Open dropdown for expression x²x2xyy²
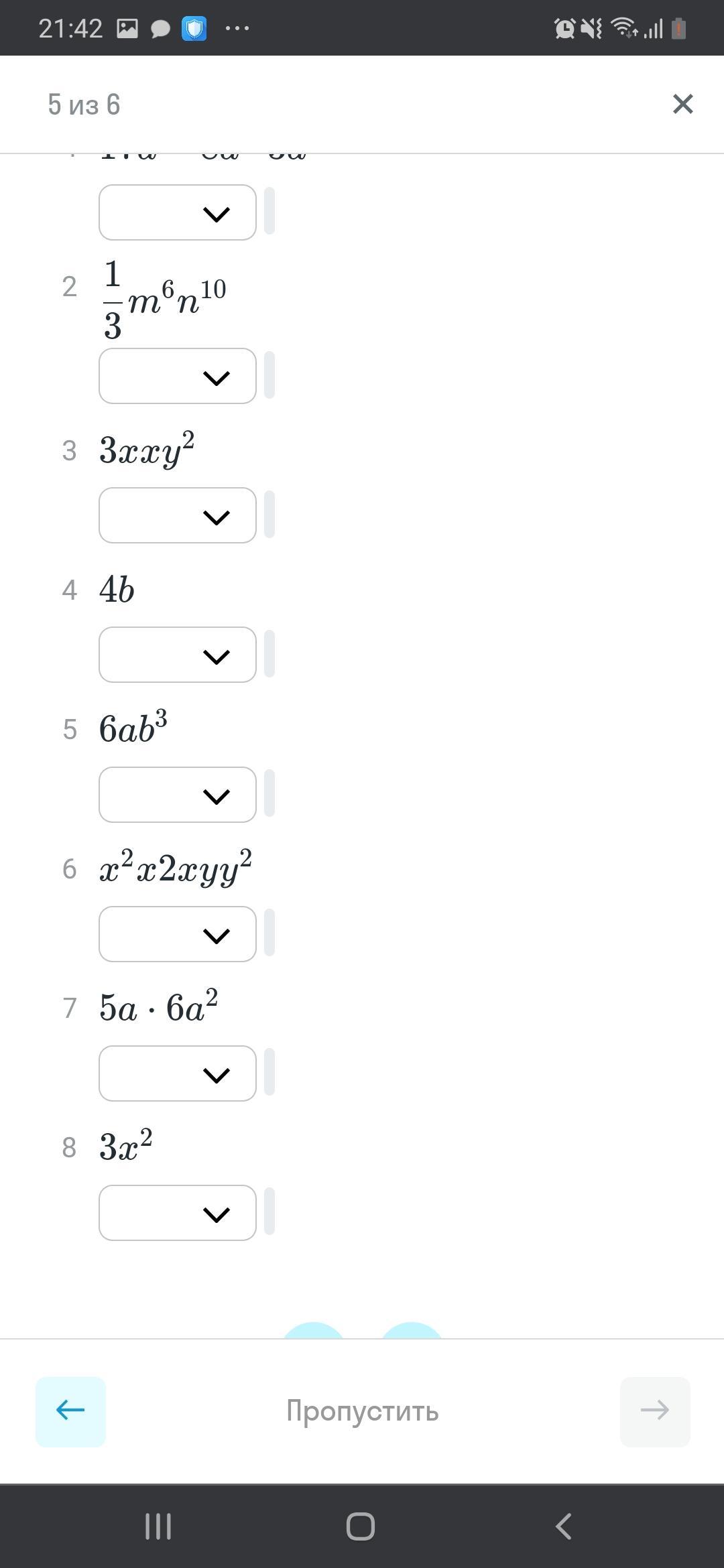Viewport: 724px width, 1568px height. point(178,934)
